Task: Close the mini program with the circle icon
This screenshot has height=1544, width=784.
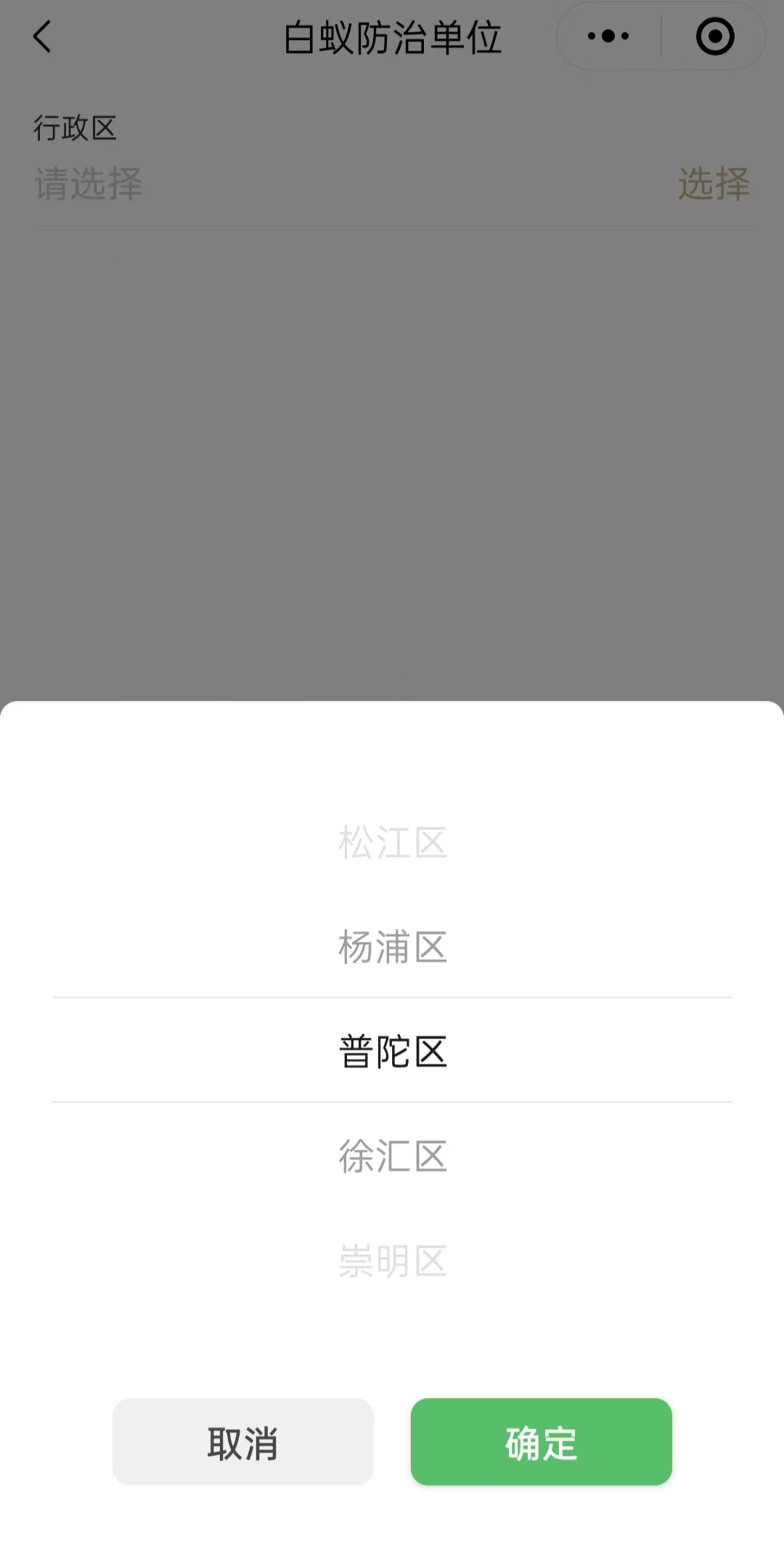Action: [714, 36]
